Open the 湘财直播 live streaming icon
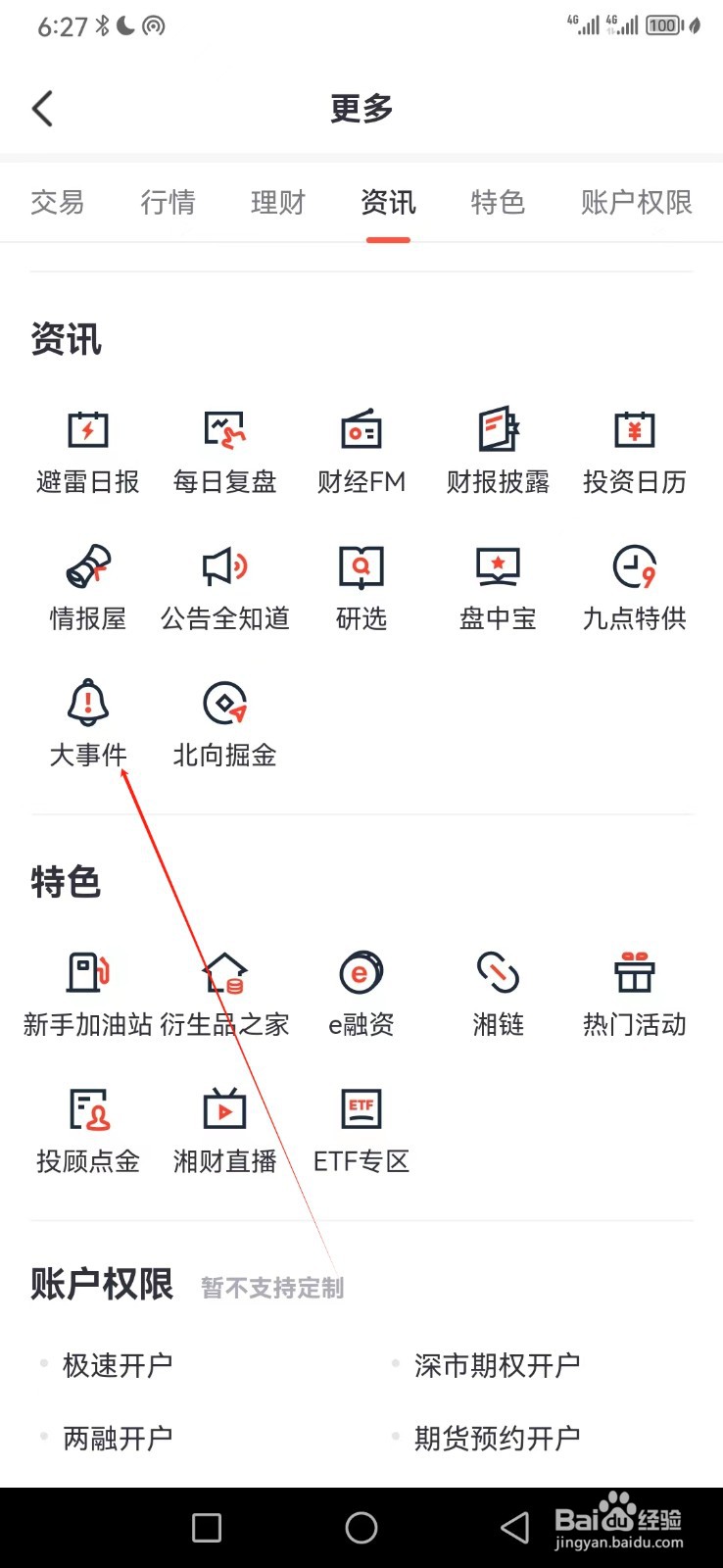 [x=224, y=1127]
